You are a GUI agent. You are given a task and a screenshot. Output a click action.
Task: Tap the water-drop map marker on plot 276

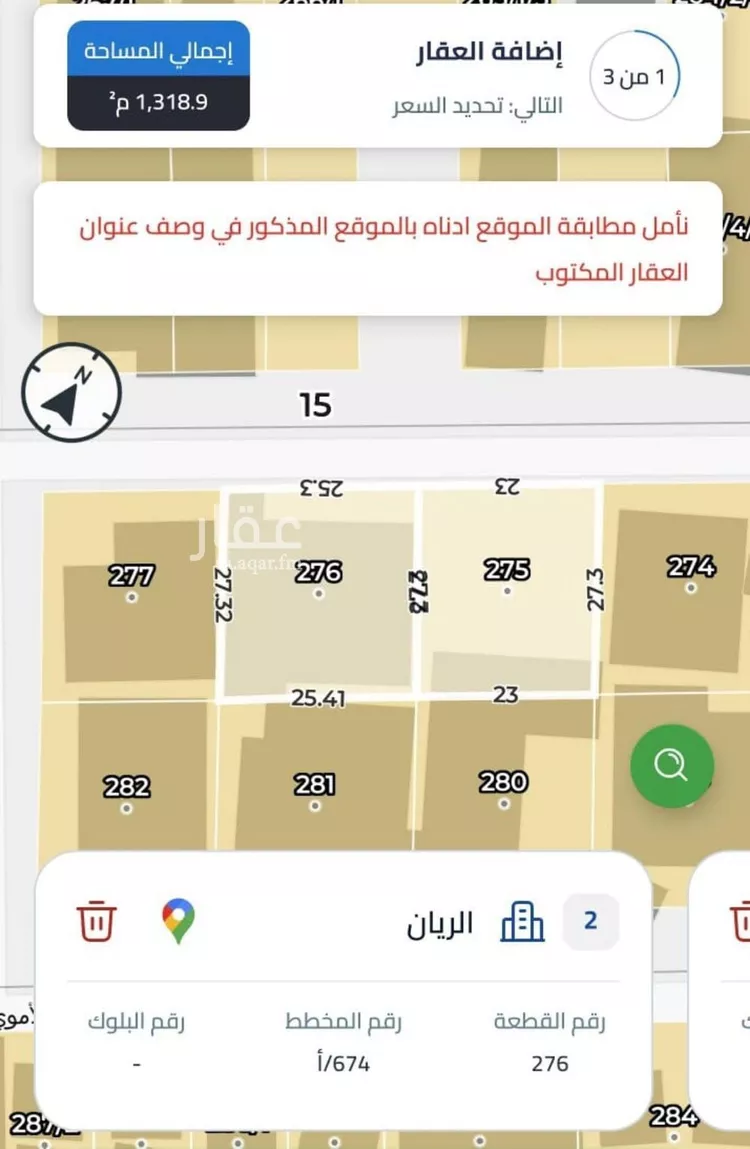coord(318,593)
